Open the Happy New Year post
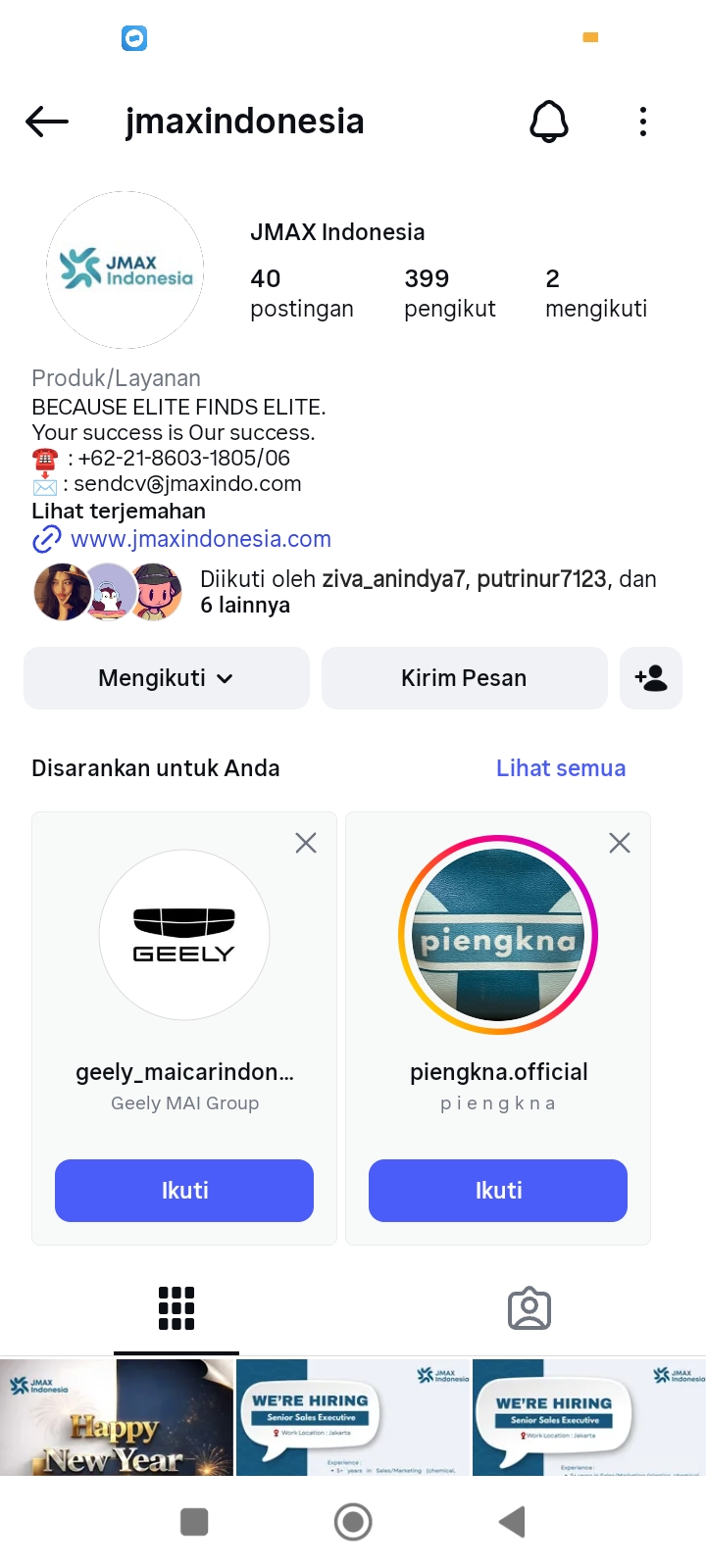This screenshot has width=706, height=1568. (117, 1417)
